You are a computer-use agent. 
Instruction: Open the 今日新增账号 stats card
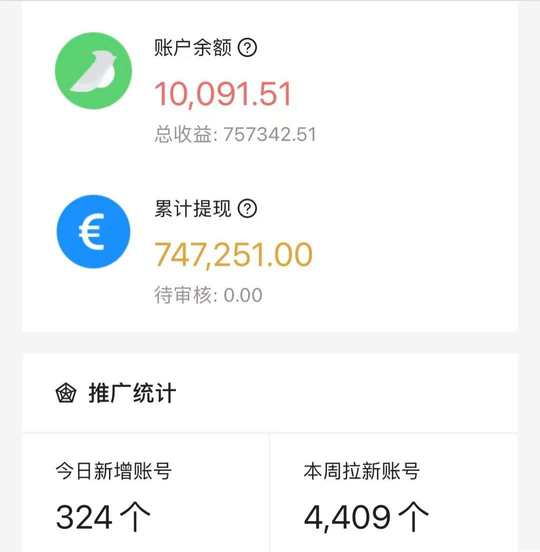pos(146,493)
